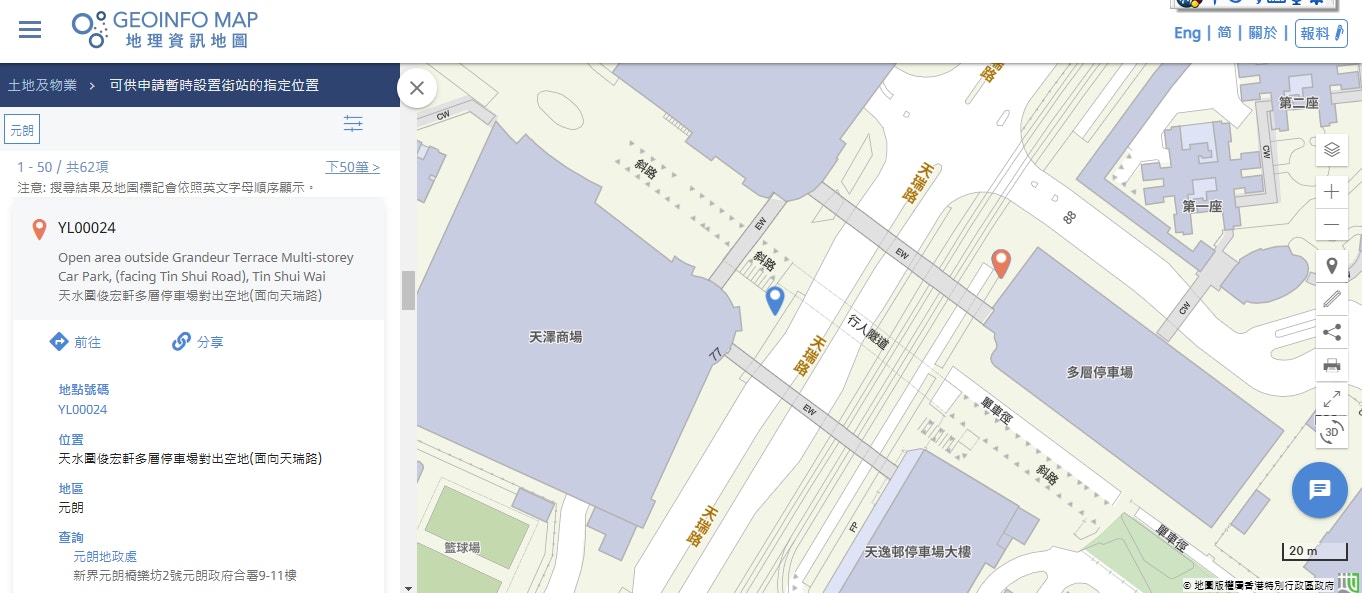
Task: Tap the 報料 report button
Action: (x=1320, y=33)
